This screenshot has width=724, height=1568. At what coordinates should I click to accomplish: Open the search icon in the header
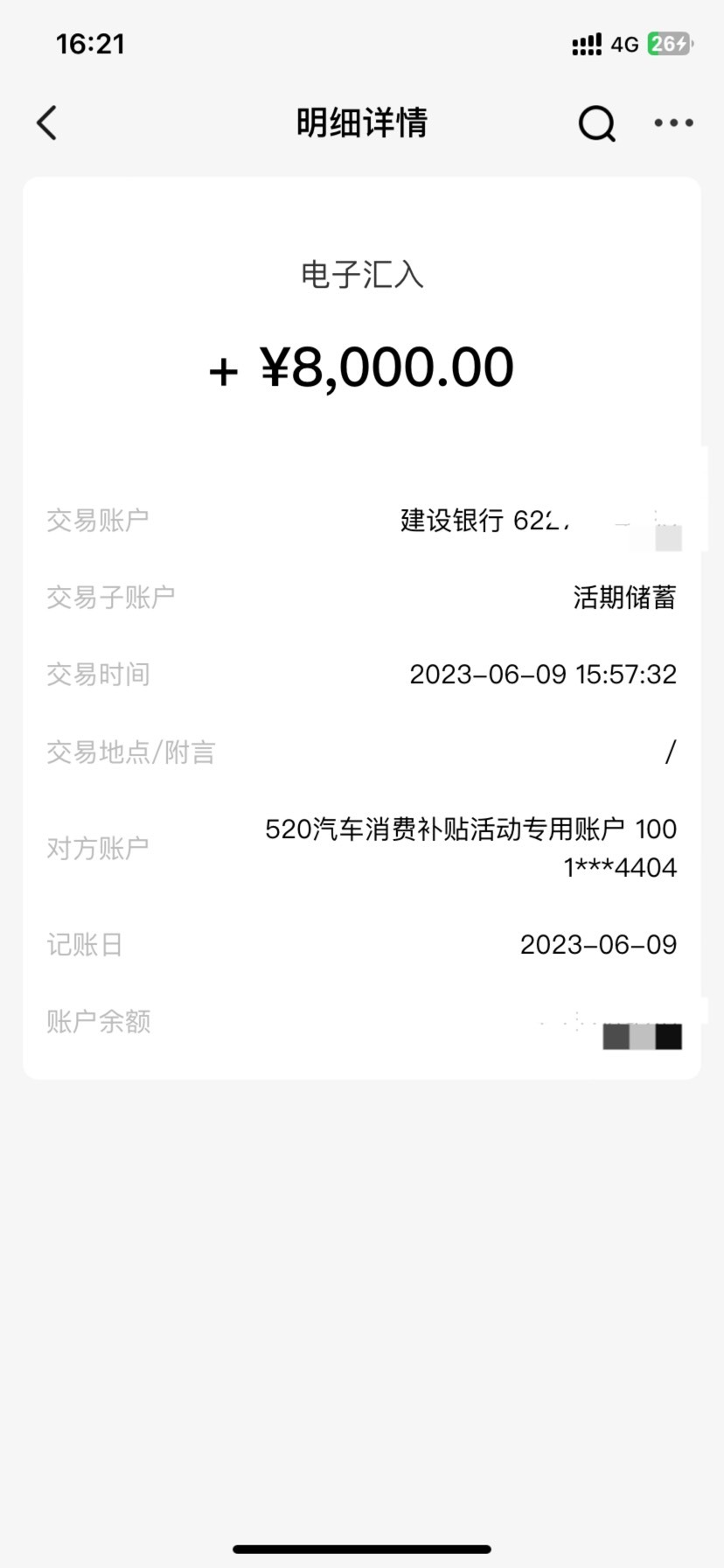click(x=597, y=123)
